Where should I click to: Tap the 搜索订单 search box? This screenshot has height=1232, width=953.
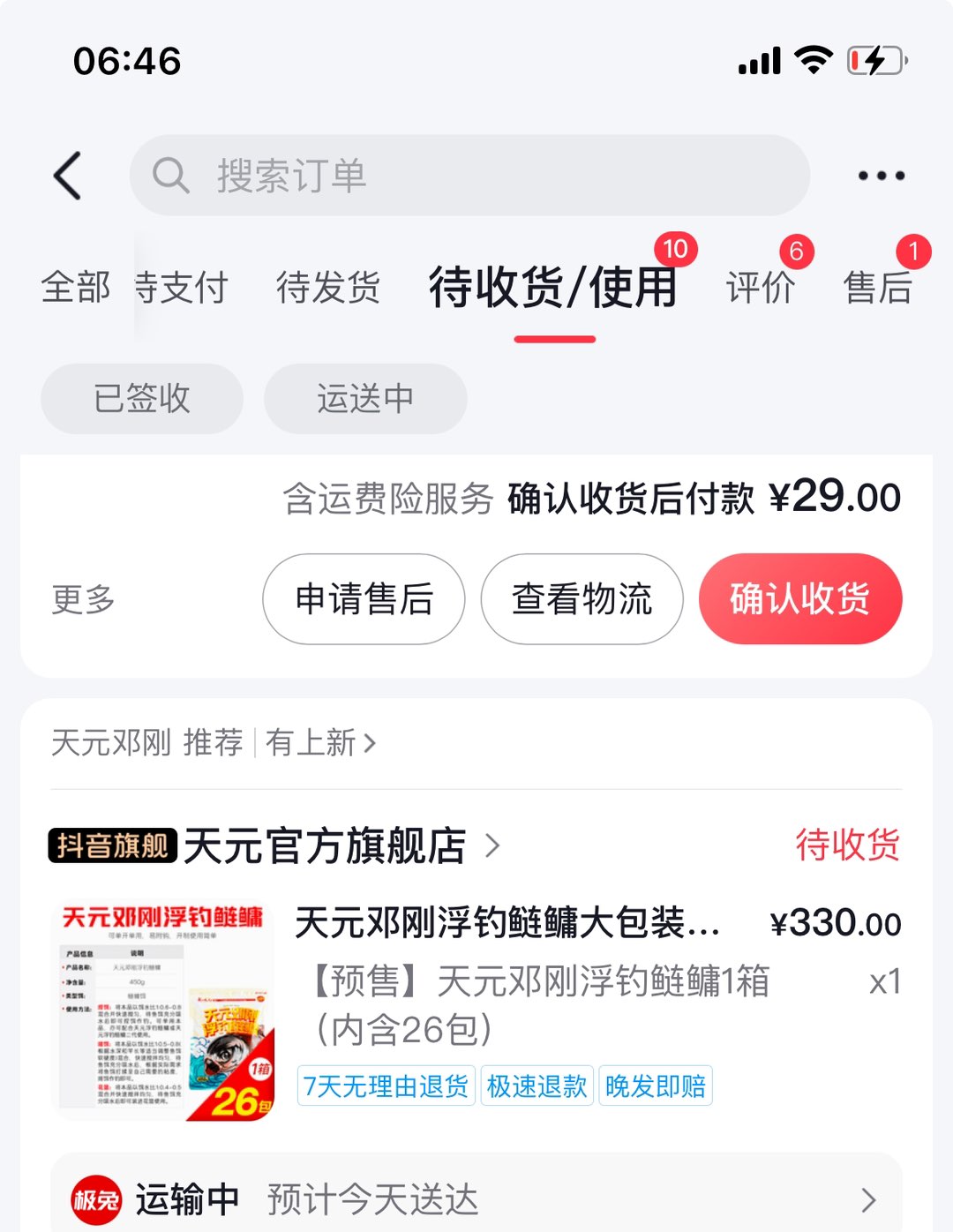click(x=469, y=176)
